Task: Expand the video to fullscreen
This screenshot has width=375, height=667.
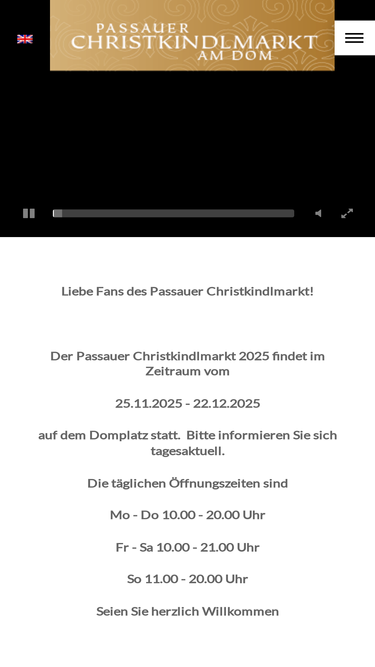Action: [x=347, y=213]
